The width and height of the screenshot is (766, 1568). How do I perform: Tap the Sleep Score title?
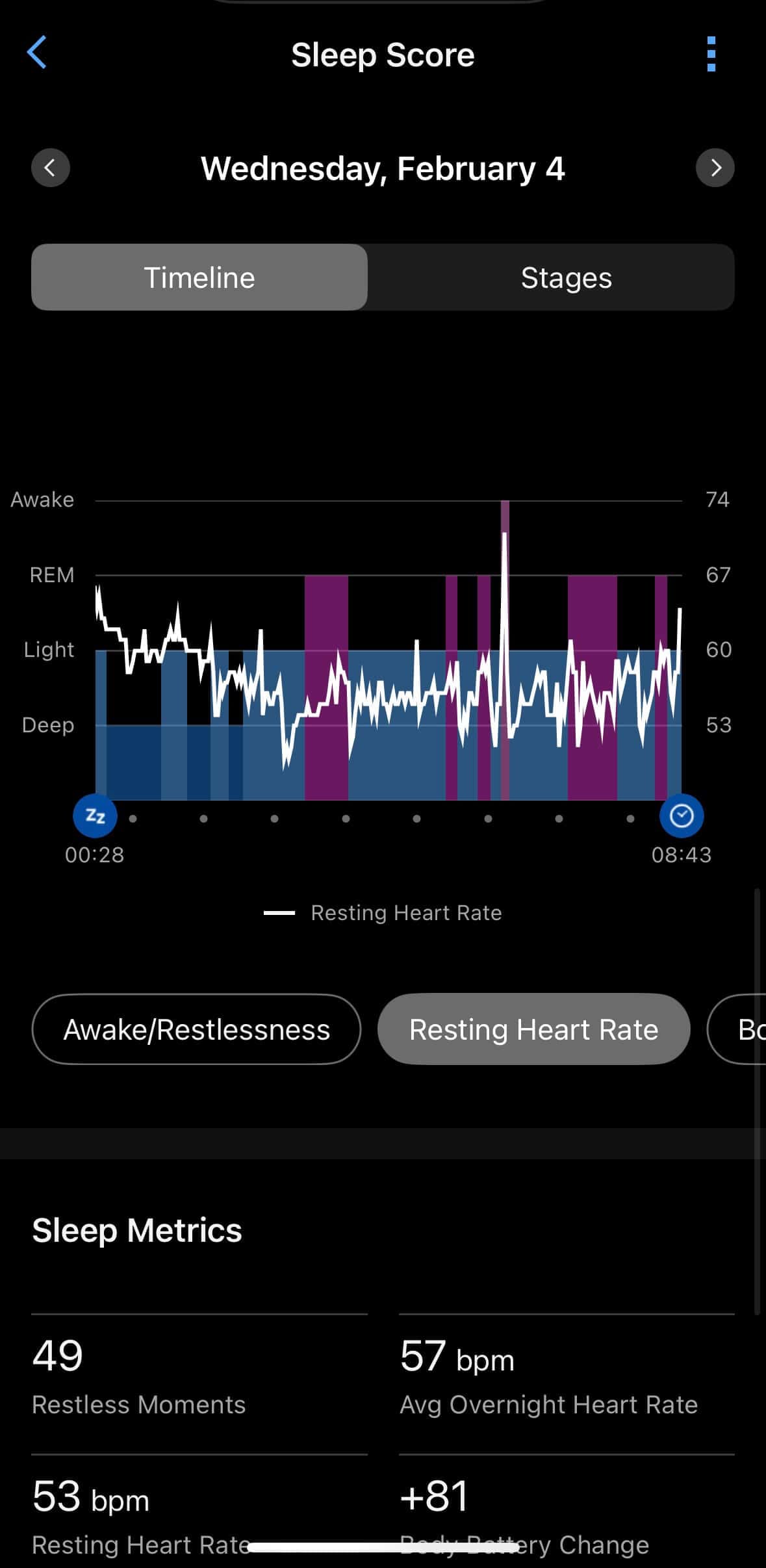tap(383, 55)
